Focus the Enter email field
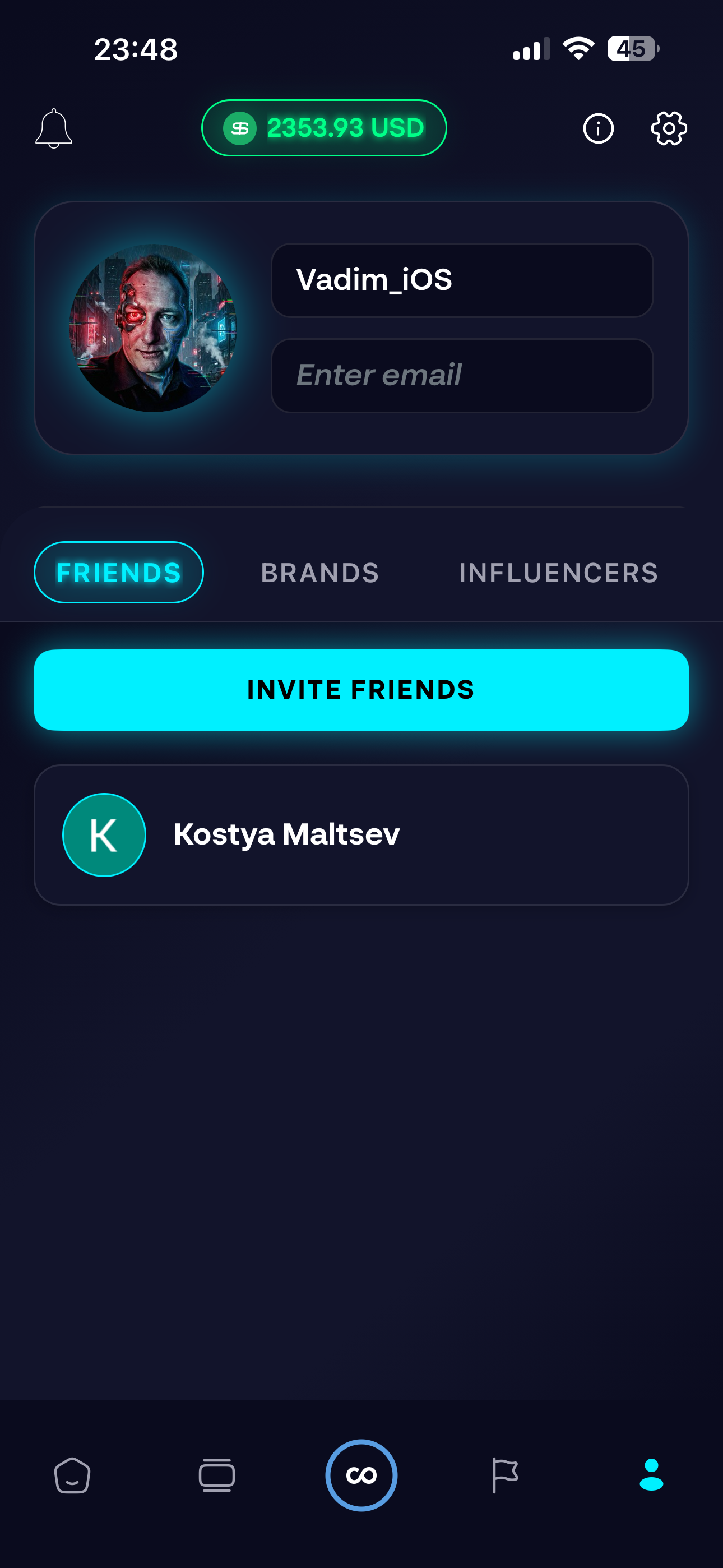The height and width of the screenshot is (1568, 723). coord(461,376)
